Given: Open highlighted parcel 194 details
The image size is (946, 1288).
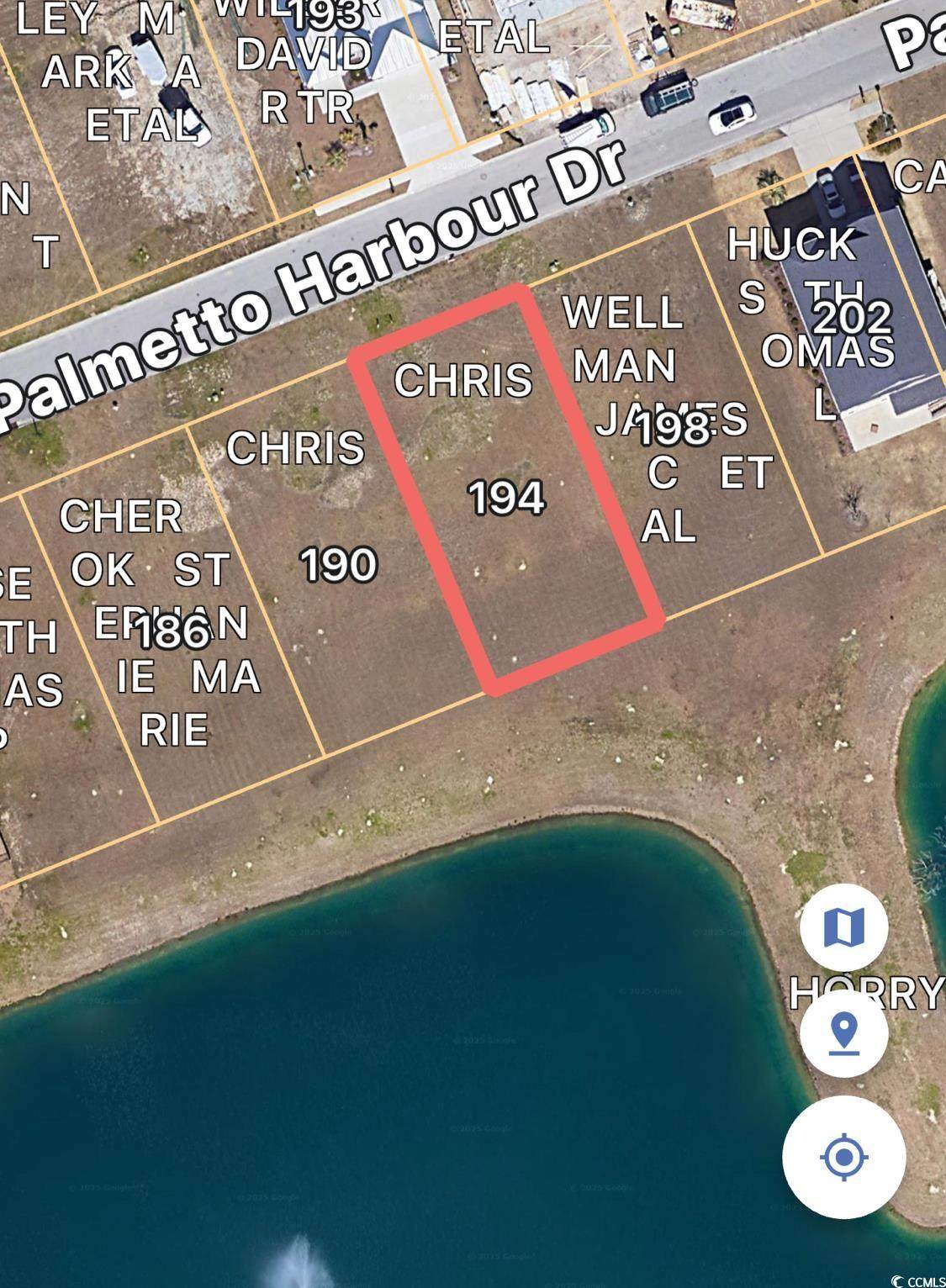Looking at the screenshot, I should coord(506,497).
